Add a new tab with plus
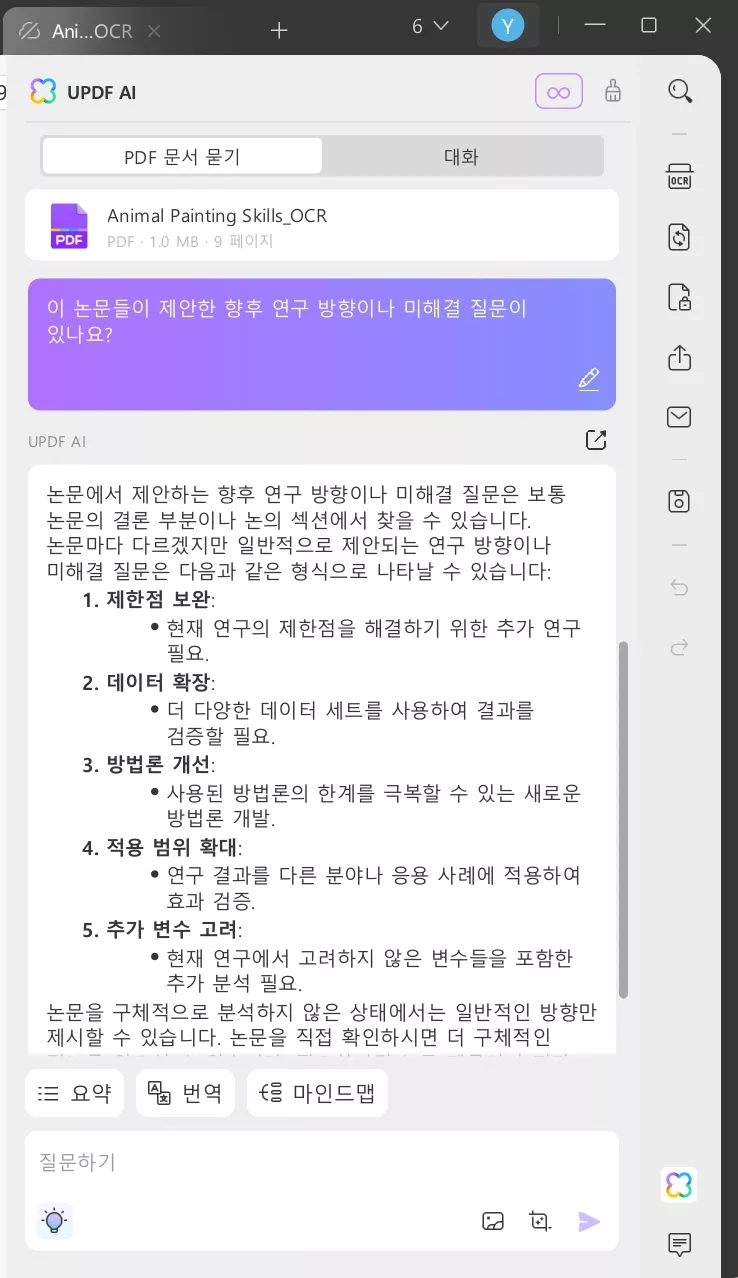738x1278 pixels. 279,31
